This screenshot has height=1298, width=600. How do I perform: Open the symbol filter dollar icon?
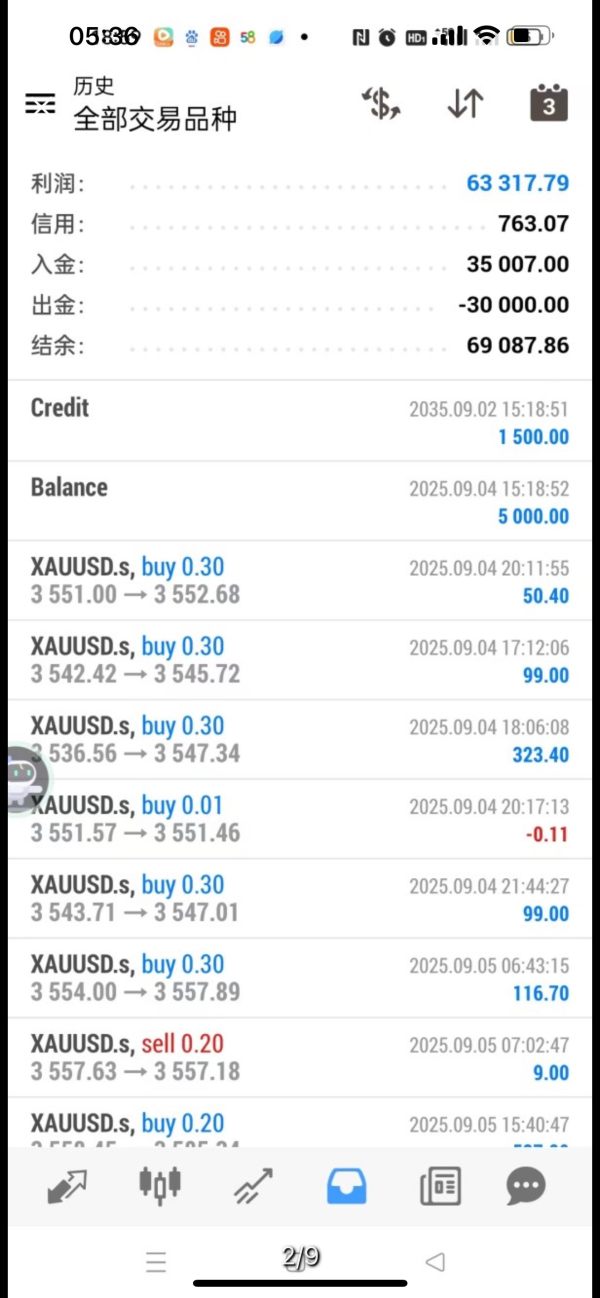pyautogui.click(x=381, y=103)
